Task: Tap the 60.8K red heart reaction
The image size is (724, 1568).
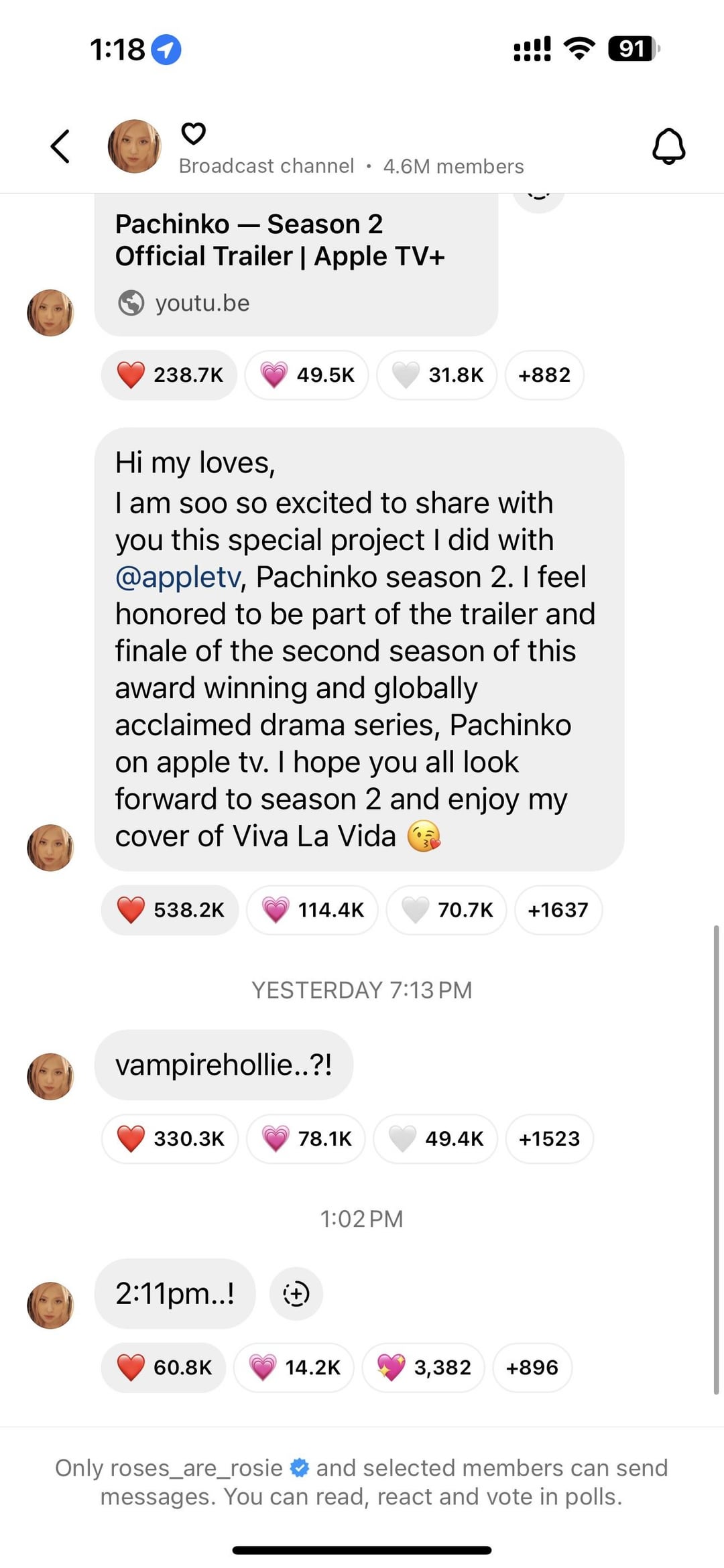Action: click(x=164, y=1367)
